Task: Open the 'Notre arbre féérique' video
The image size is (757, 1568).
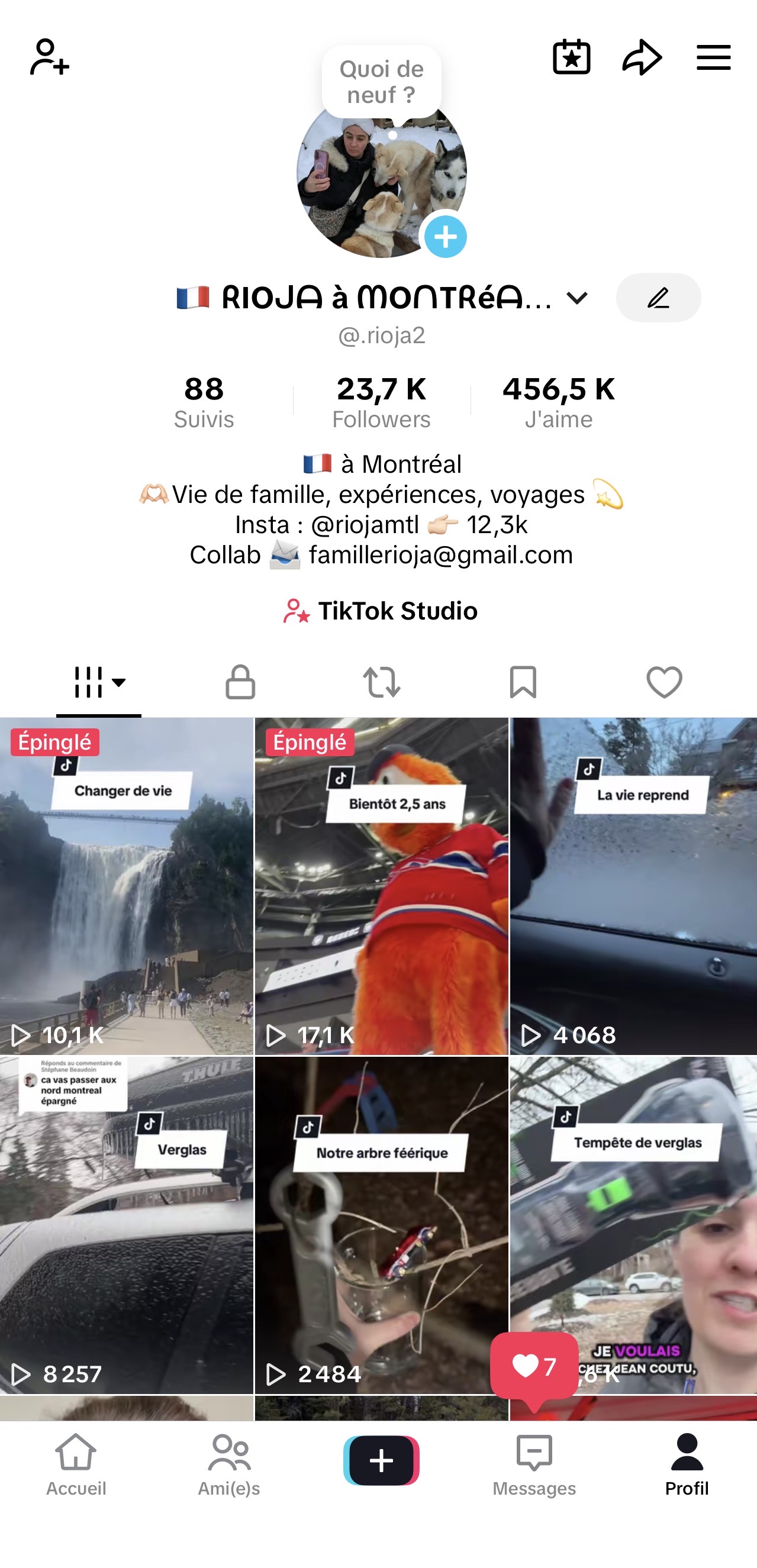Action: (381, 1225)
